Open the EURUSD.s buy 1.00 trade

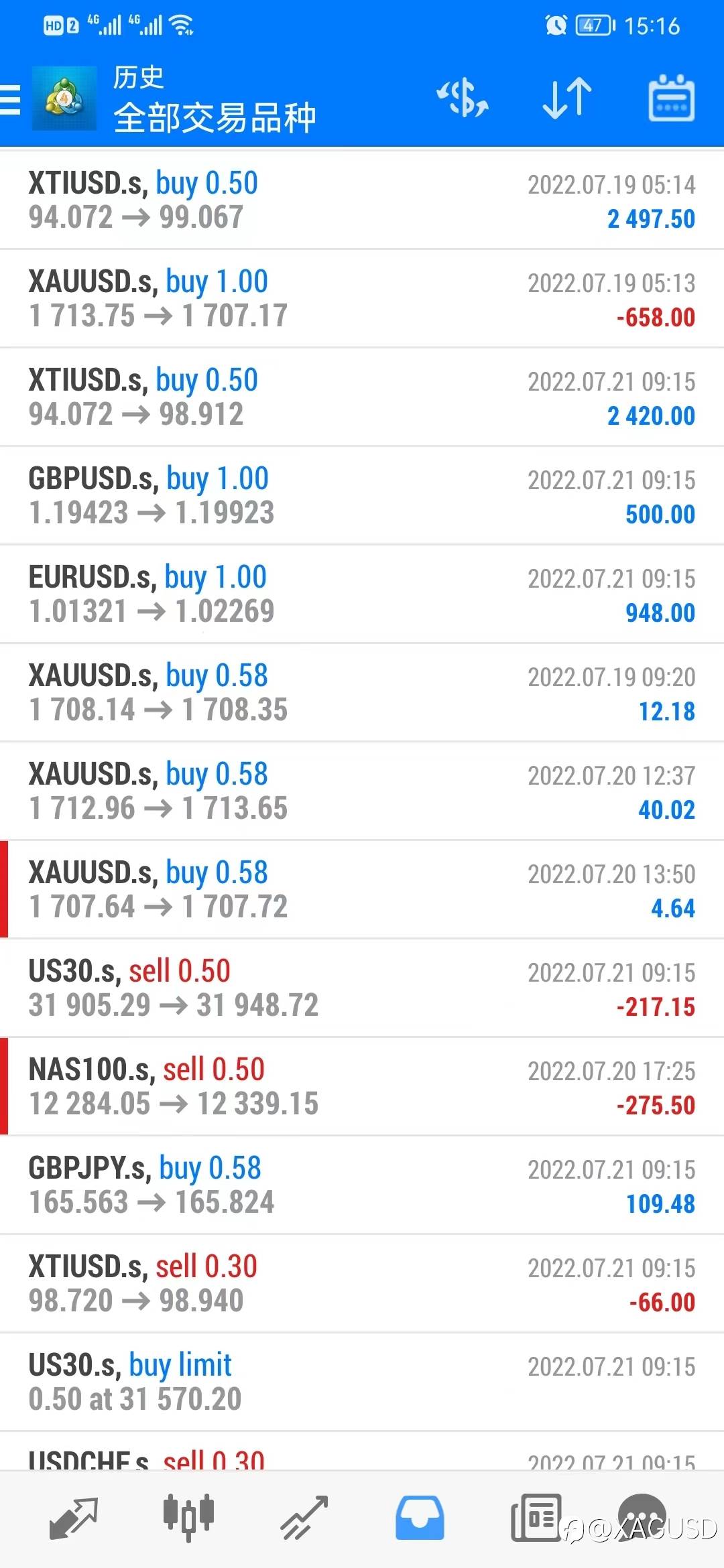(x=362, y=594)
